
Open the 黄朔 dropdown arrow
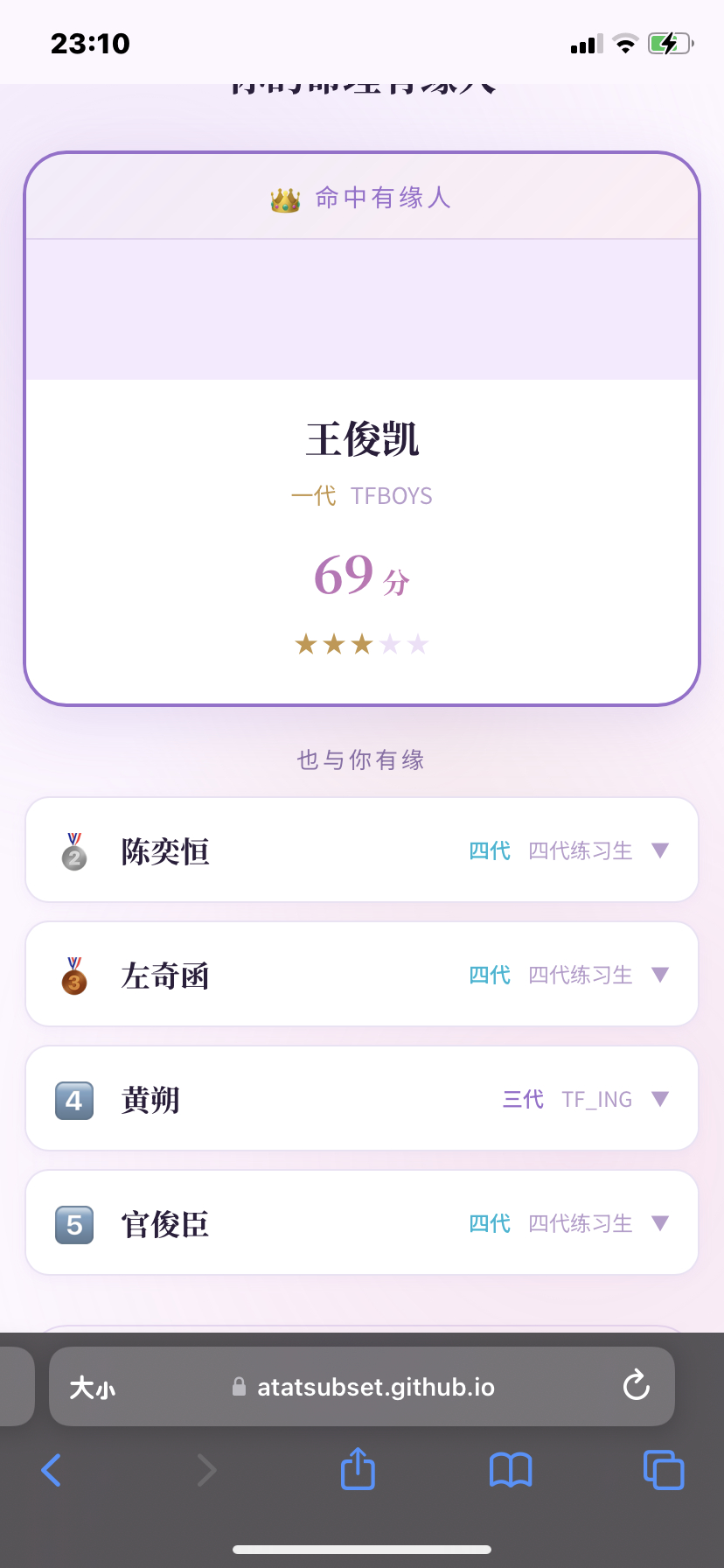(x=660, y=1098)
